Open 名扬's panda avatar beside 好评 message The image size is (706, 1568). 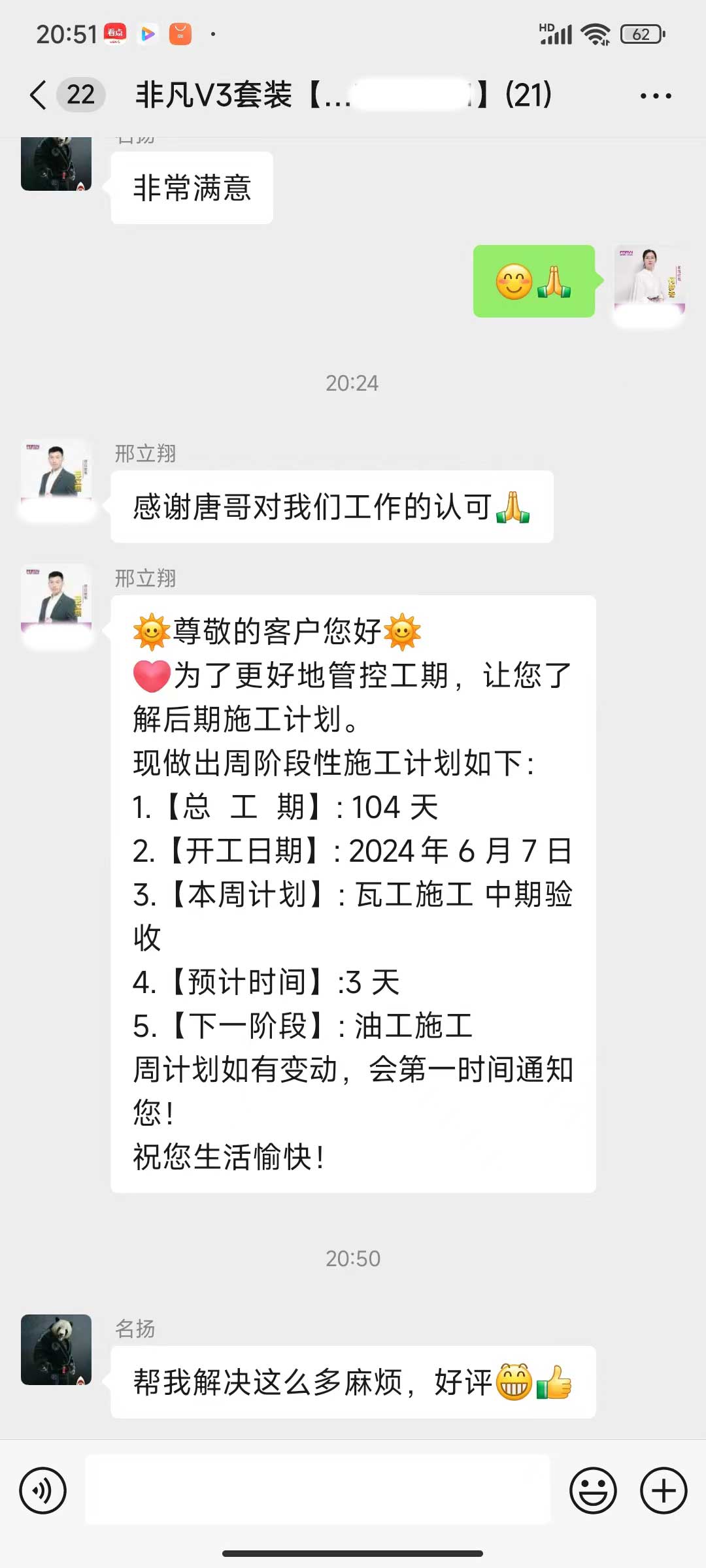coord(56,1350)
